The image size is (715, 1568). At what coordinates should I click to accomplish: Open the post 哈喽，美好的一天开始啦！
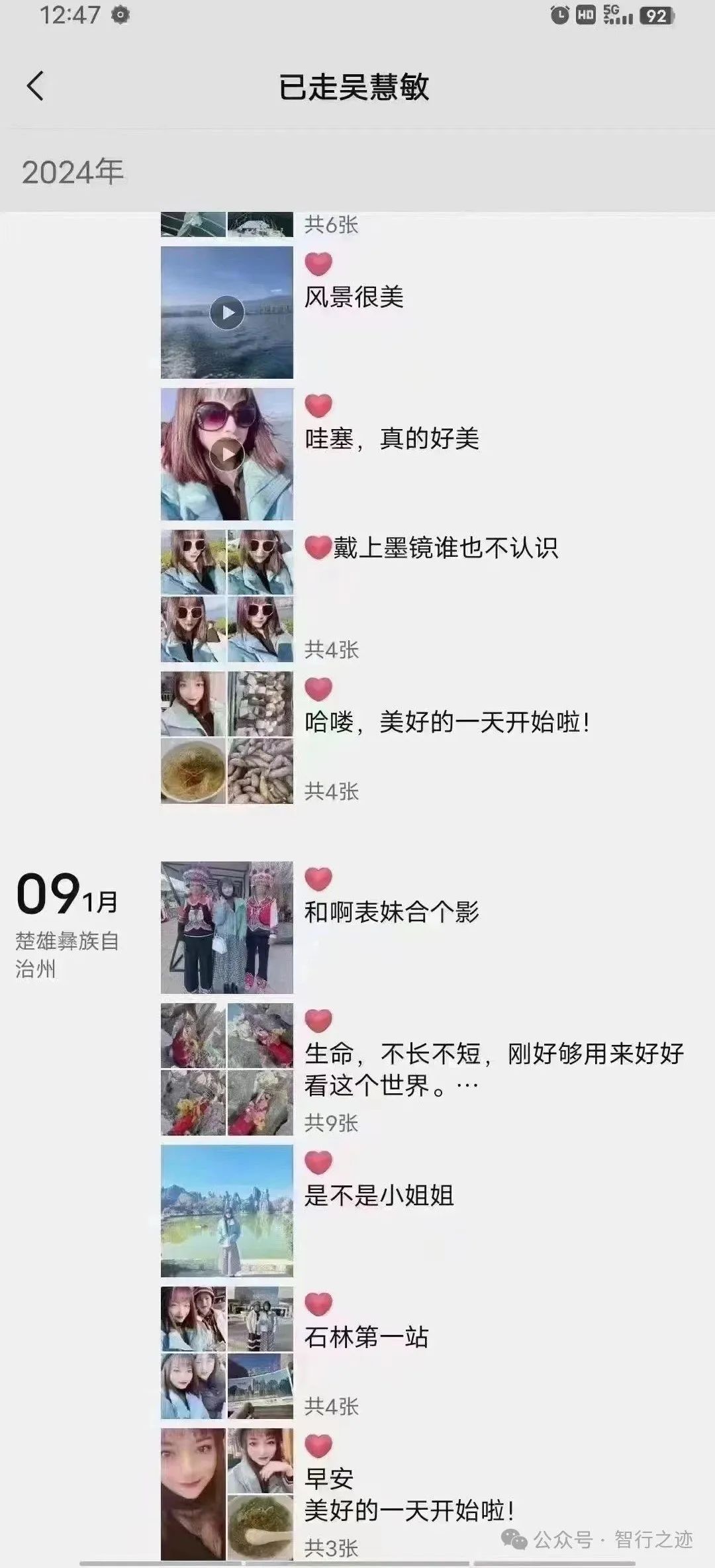click(x=447, y=722)
